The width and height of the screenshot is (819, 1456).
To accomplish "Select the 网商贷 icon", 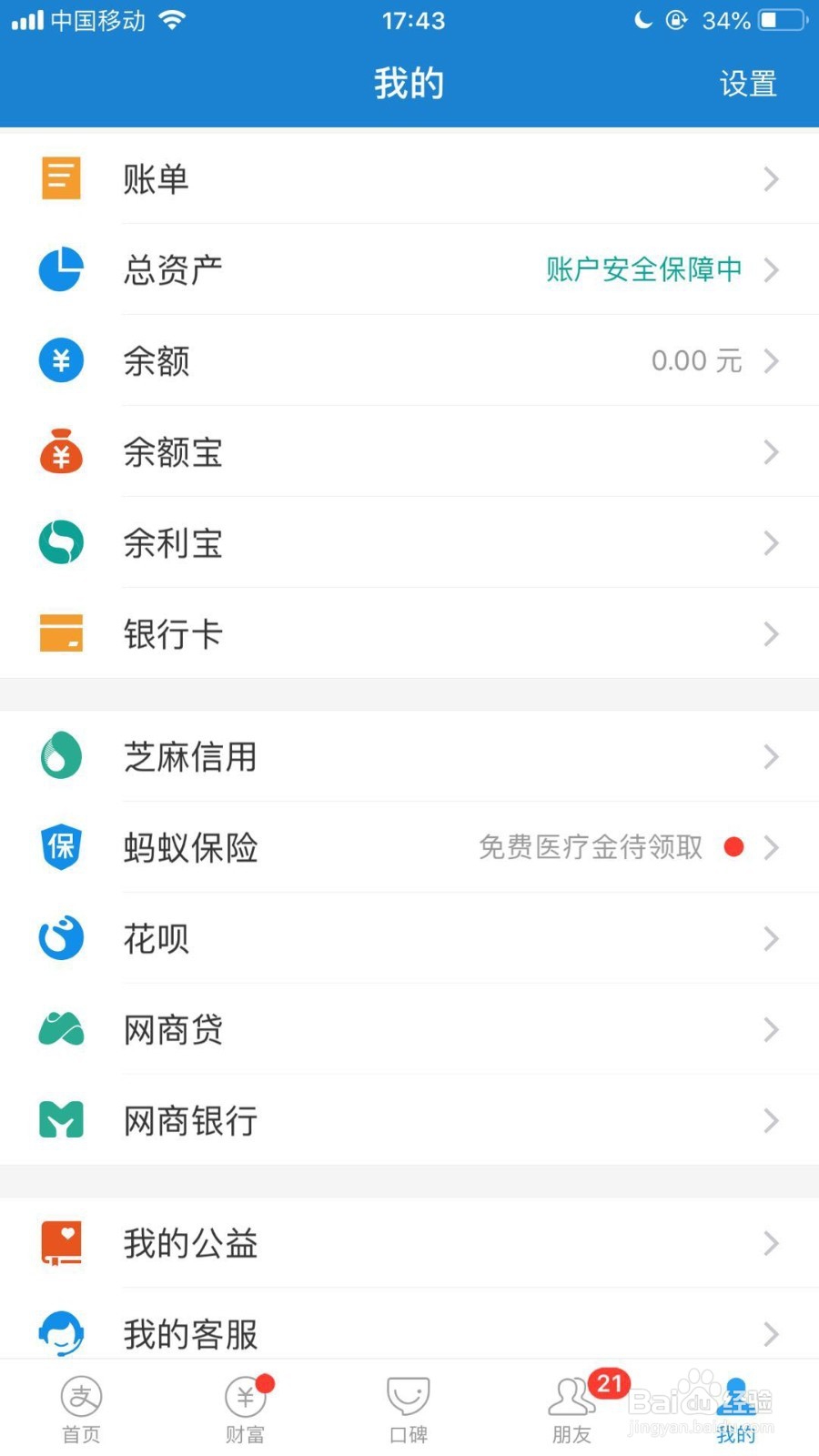I will click(x=60, y=1029).
